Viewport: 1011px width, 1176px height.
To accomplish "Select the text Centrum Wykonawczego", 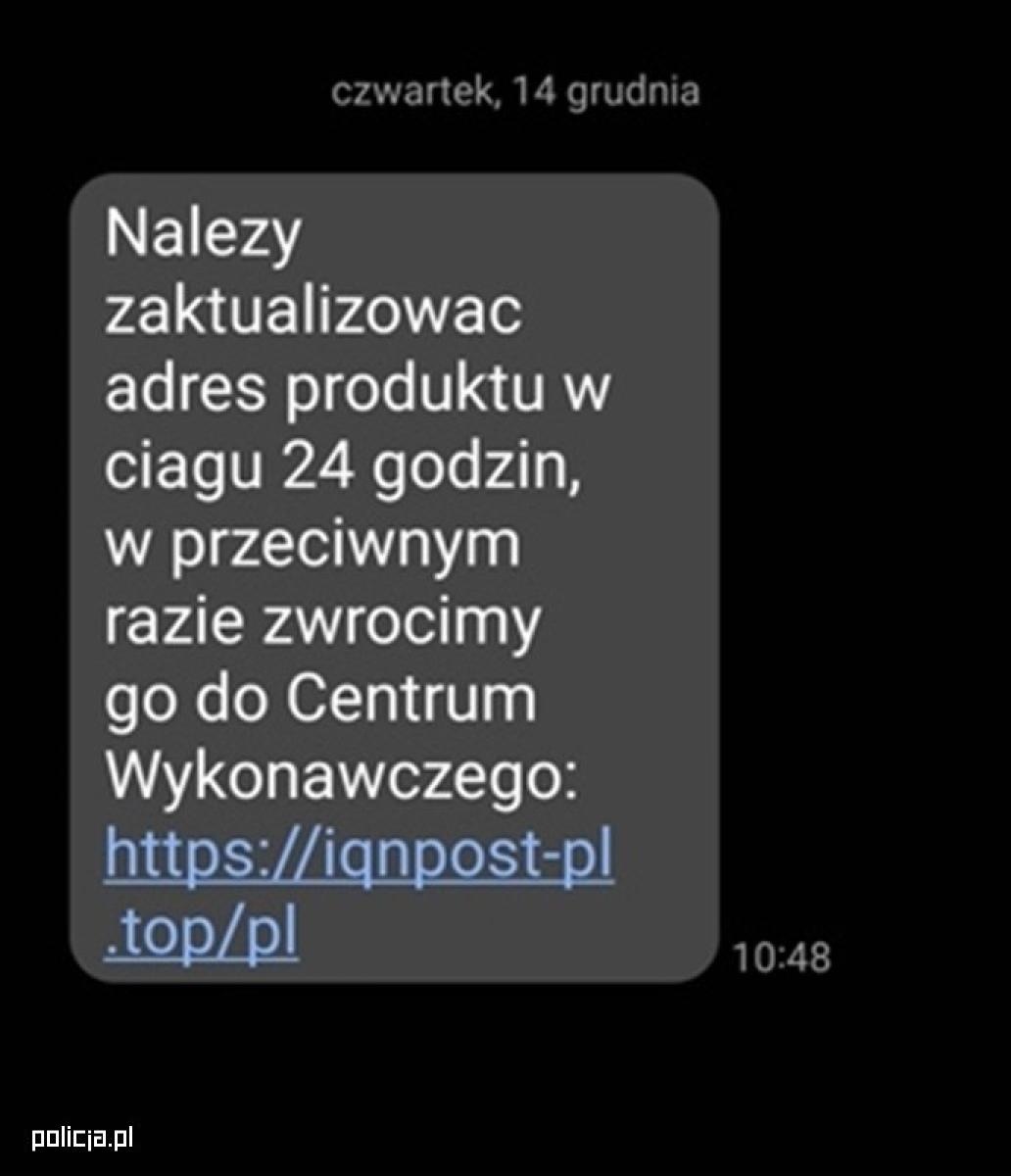I will click(392, 735).
